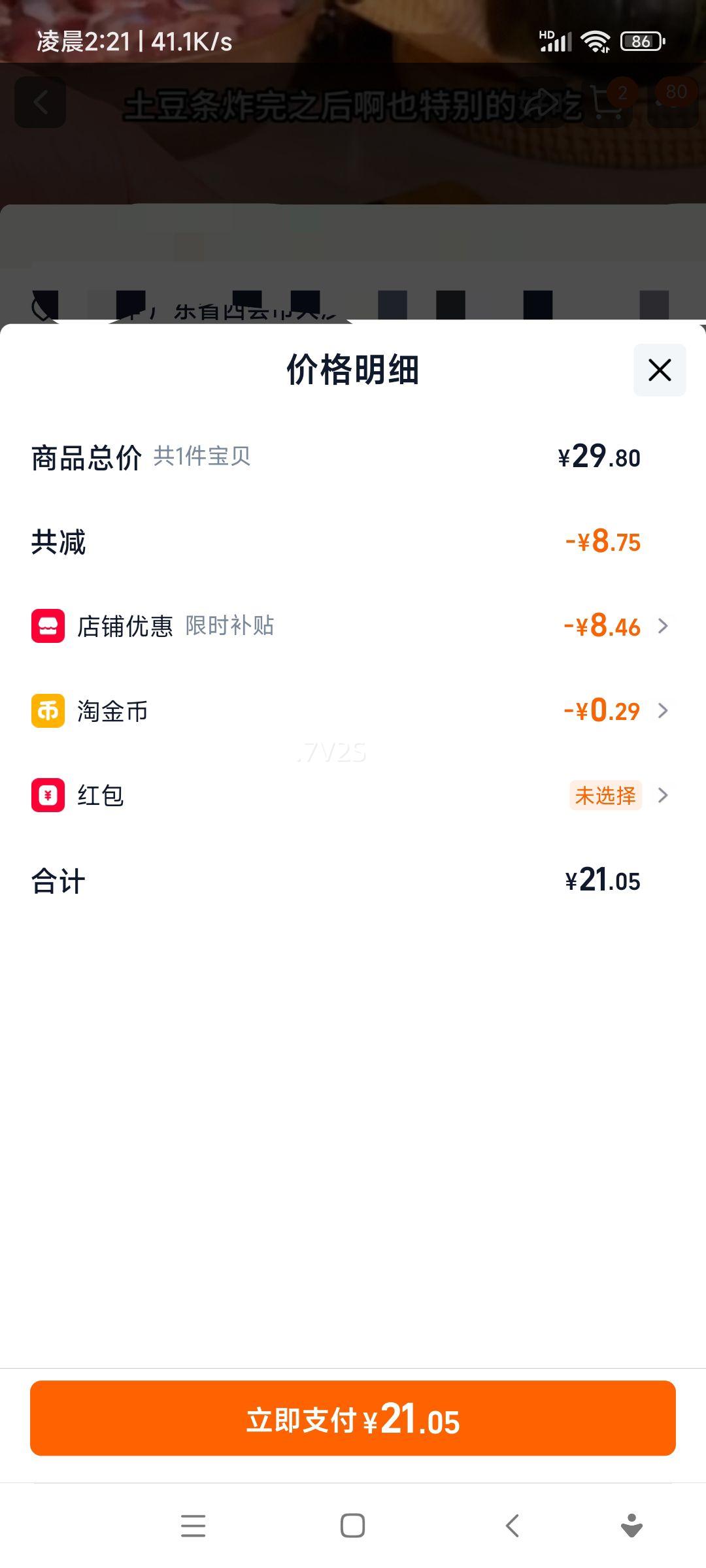The image size is (706, 1568).
Task: Open the shopping cart icon at top
Action: click(608, 103)
